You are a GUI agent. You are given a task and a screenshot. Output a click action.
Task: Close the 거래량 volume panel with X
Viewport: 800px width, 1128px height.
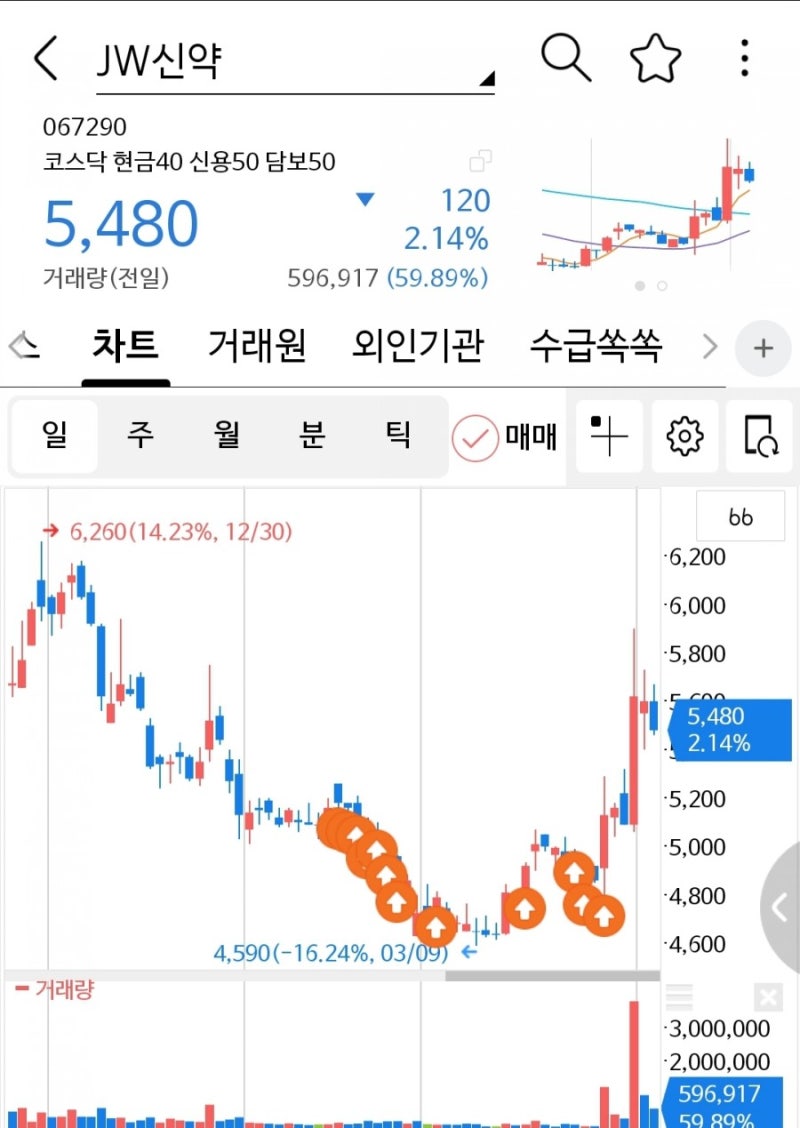point(766,997)
